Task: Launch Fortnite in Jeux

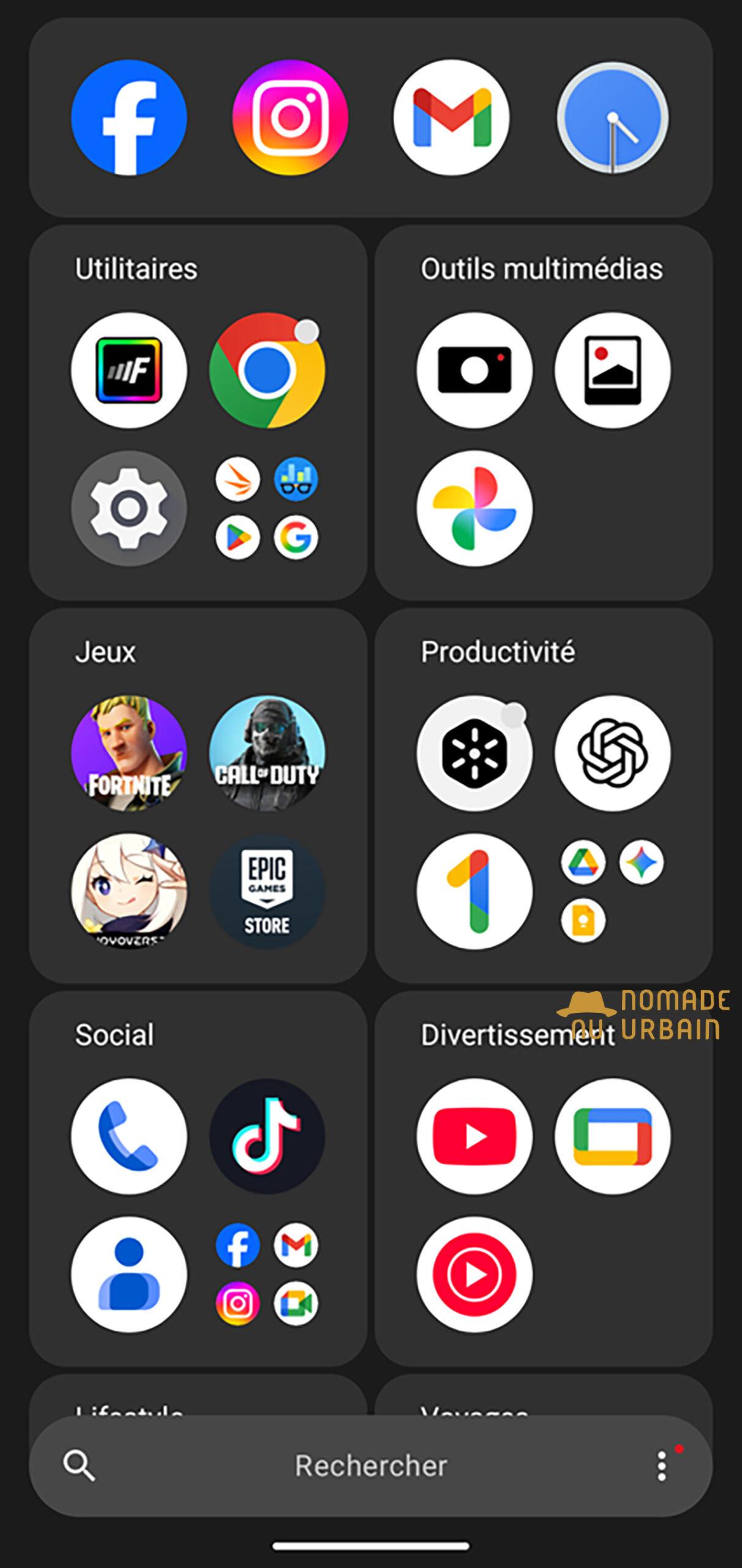Action: tap(129, 753)
